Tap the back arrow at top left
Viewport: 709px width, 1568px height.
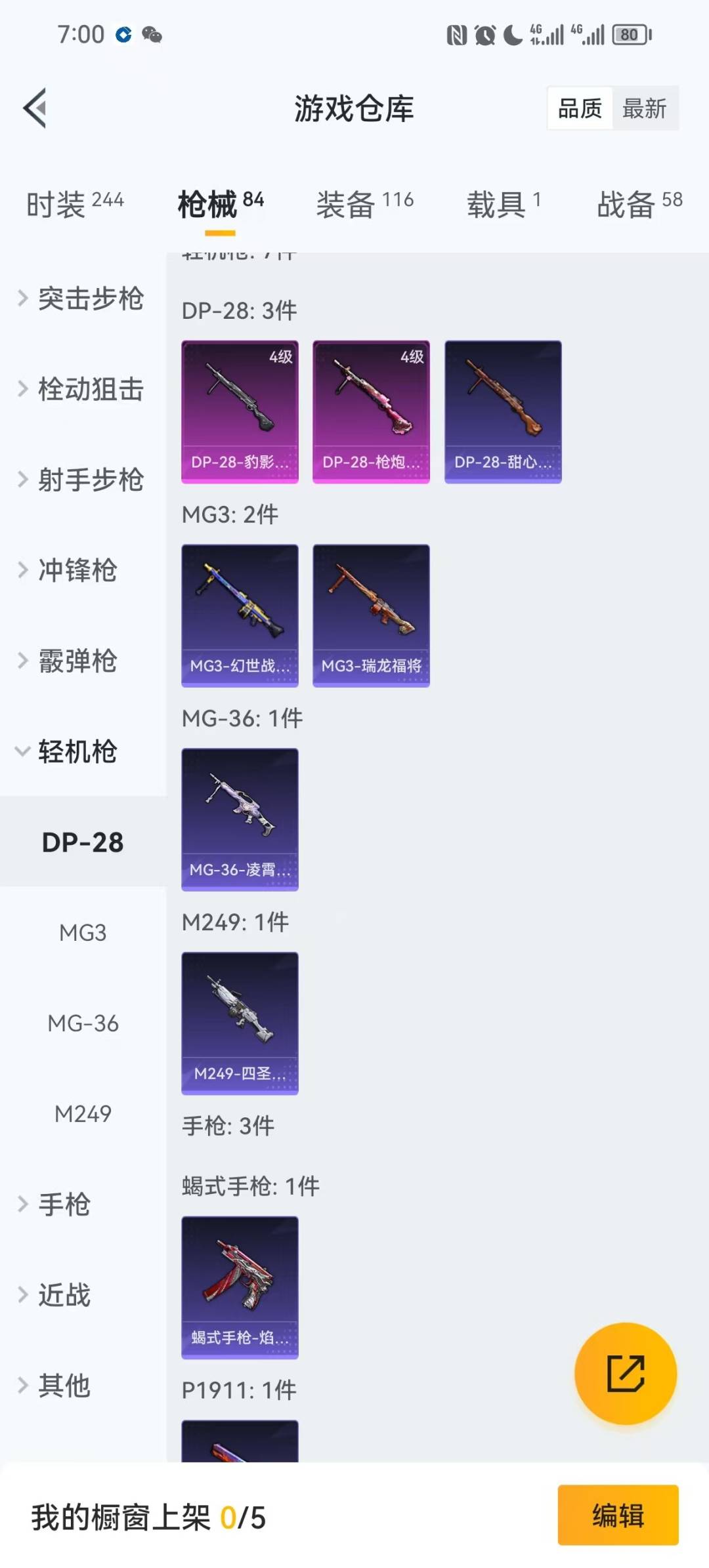click(x=34, y=108)
